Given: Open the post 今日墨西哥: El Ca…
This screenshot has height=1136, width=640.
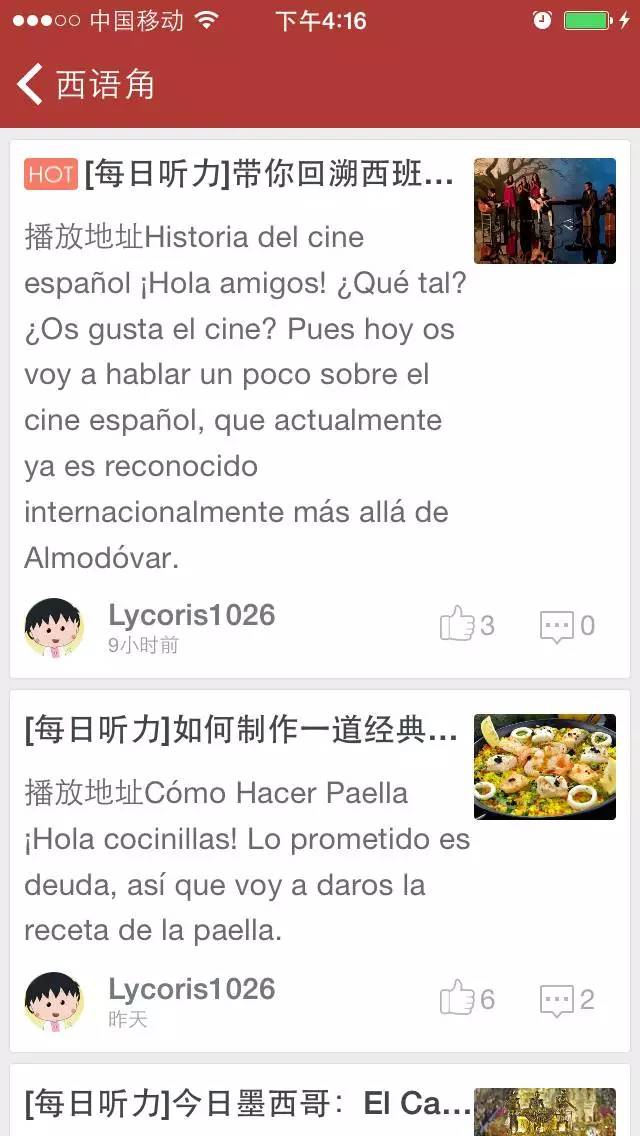Looking at the screenshot, I should [x=247, y=1104].
